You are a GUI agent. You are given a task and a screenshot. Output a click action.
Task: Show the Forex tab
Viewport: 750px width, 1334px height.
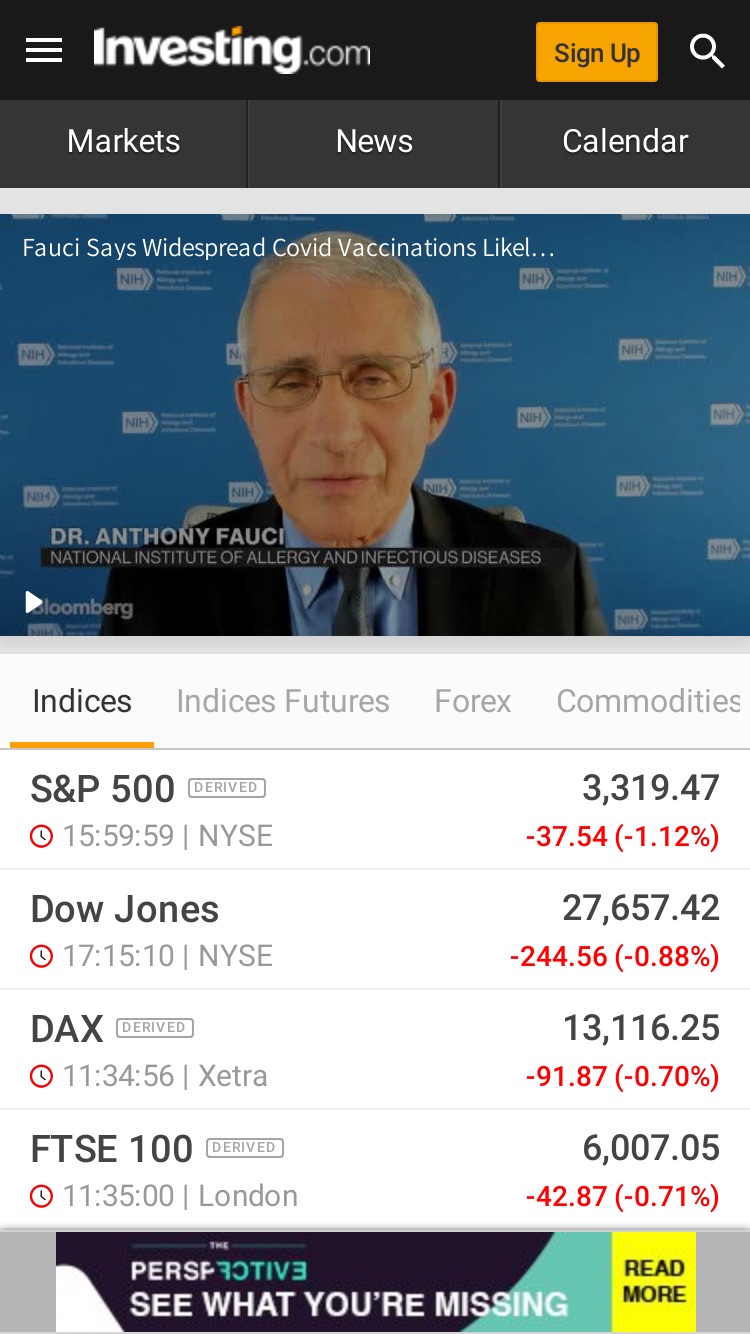point(473,701)
